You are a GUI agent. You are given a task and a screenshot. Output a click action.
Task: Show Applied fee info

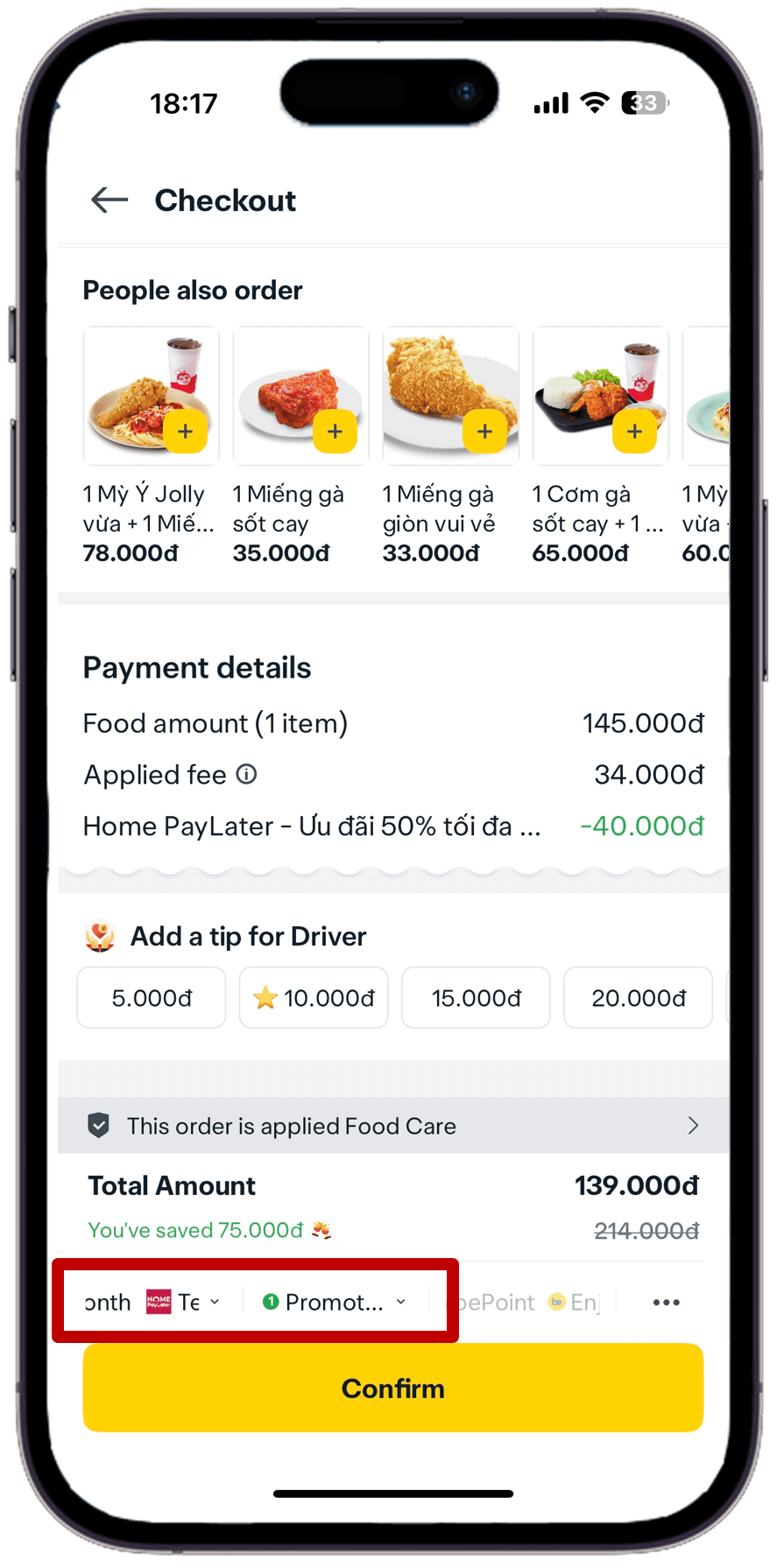247,774
